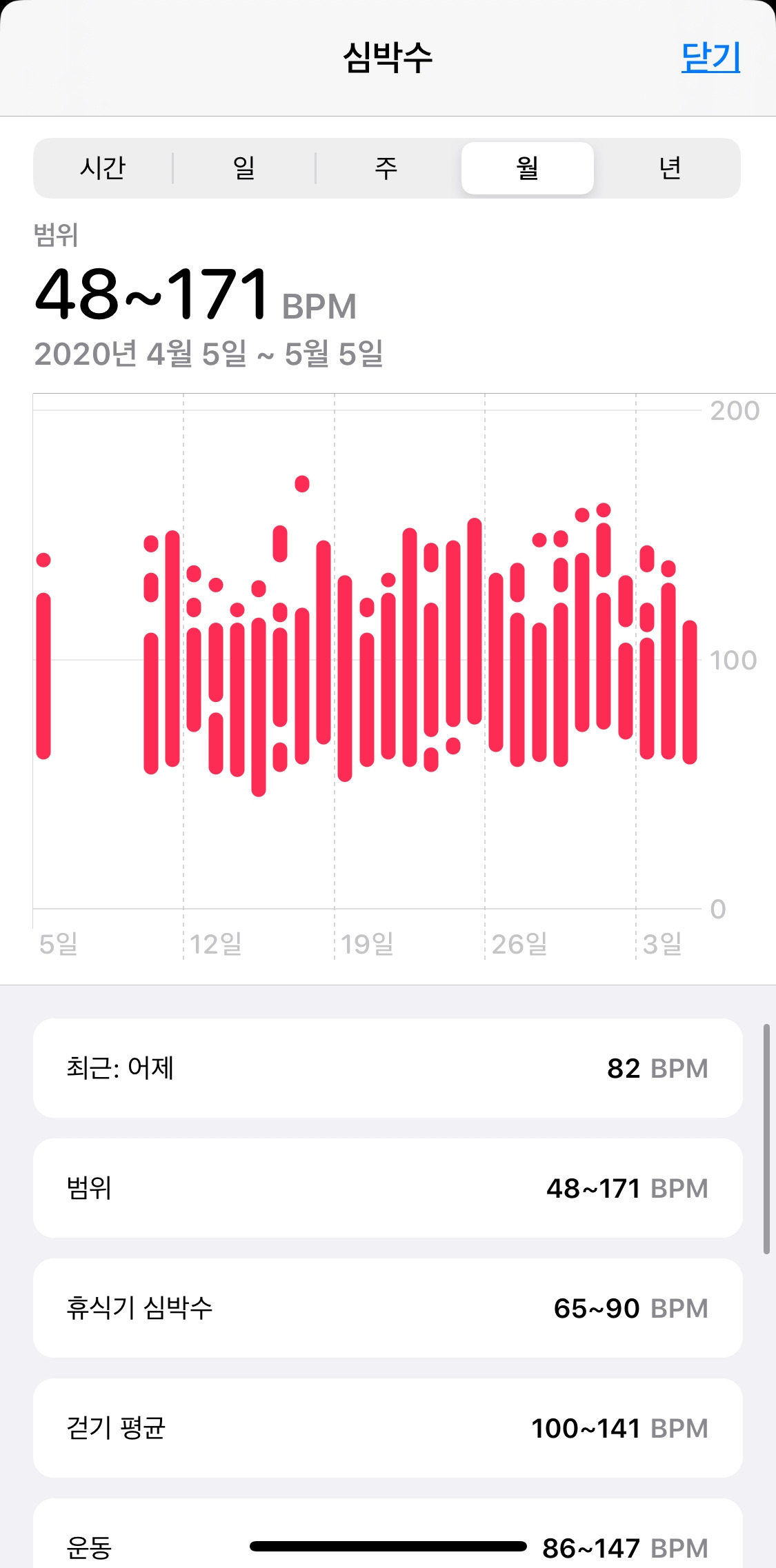Select the 월 segment

[x=527, y=168]
